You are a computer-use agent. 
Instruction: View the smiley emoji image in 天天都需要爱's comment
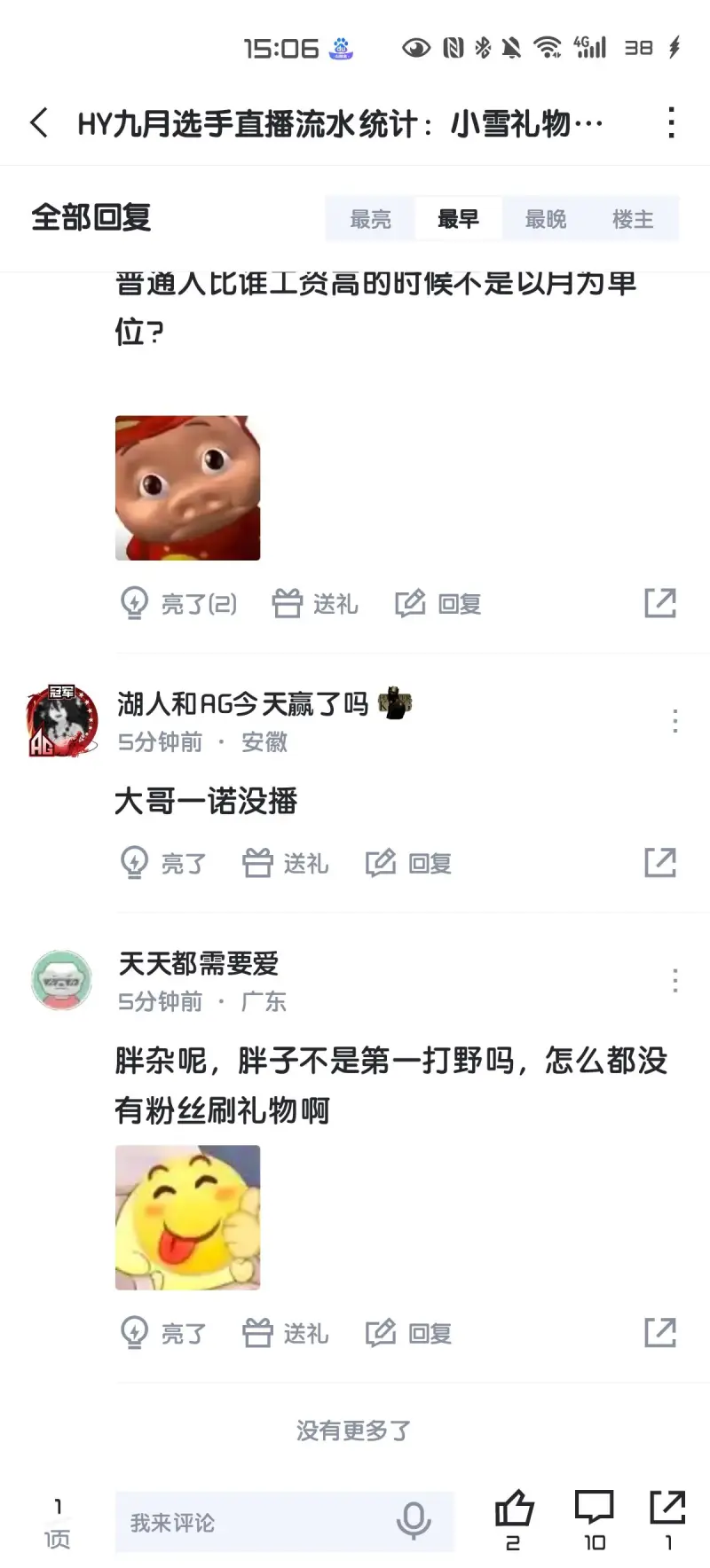tap(187, 1217)
